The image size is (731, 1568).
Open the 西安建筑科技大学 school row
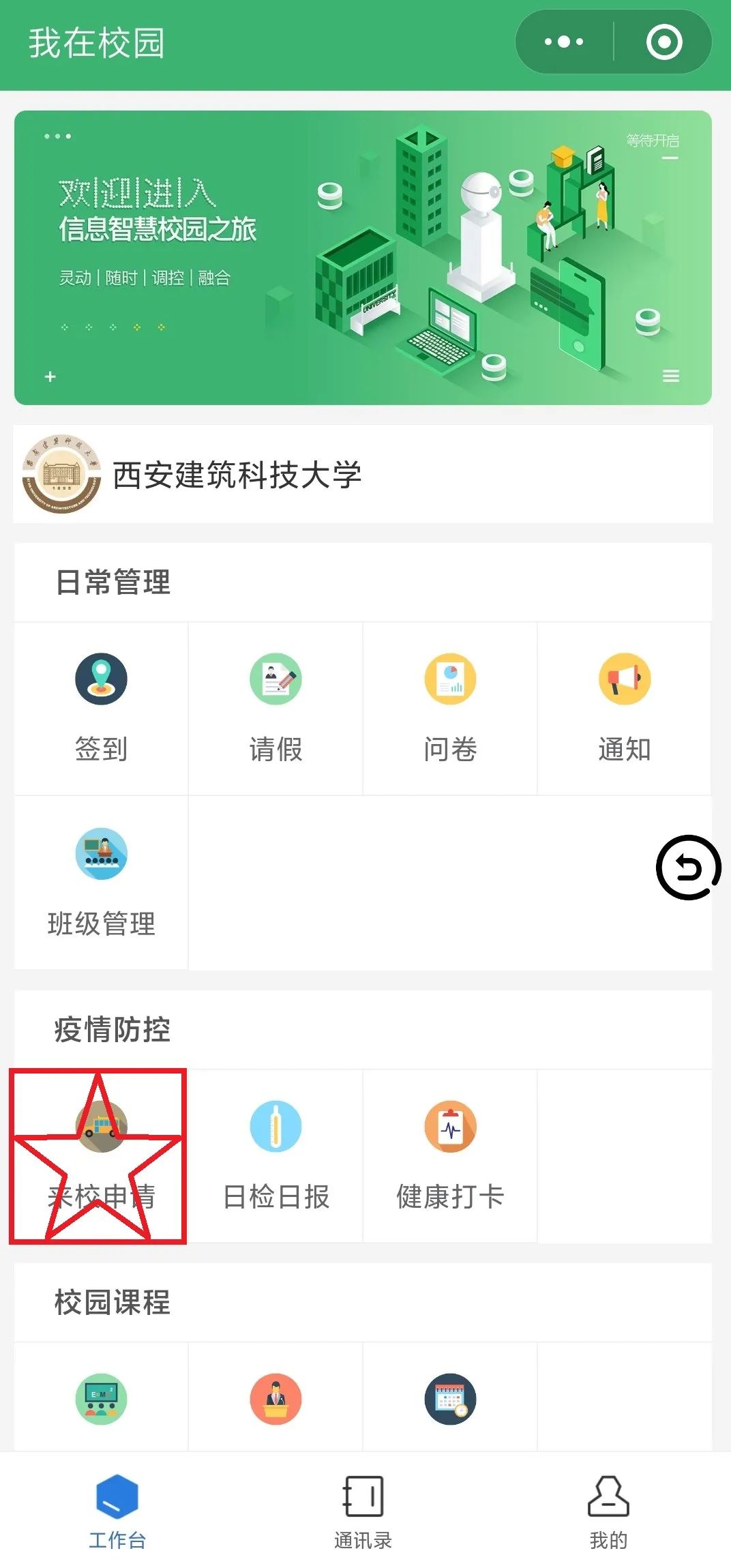tap(363, 474)
